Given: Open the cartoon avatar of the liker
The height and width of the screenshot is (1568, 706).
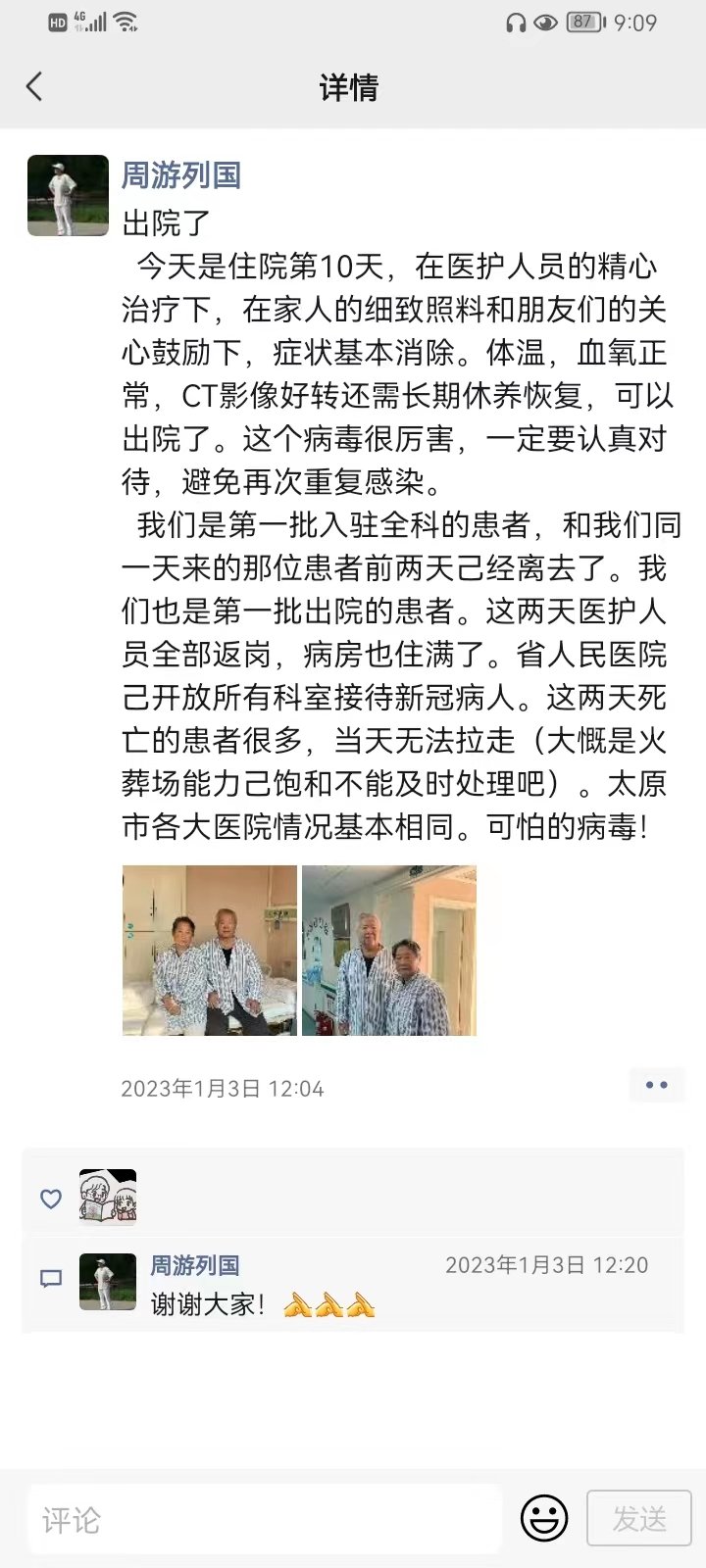Looking at the screenshot, I should 108,1198.
